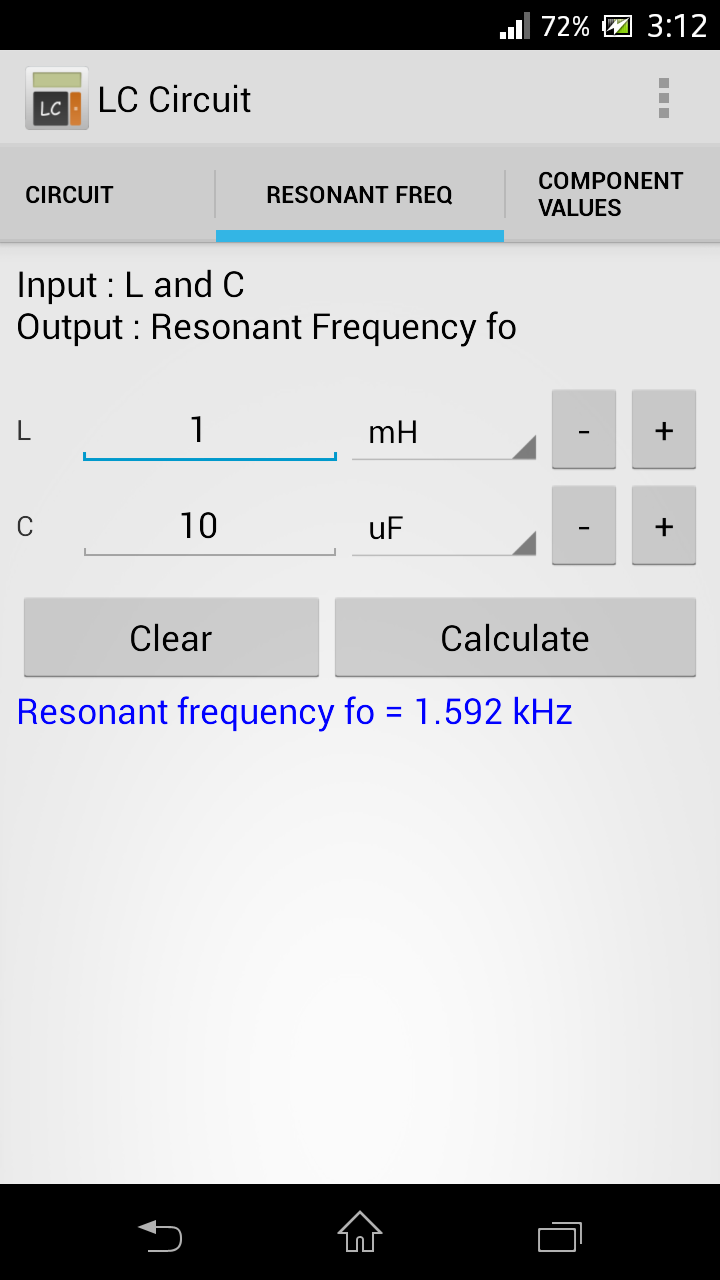
Task: Open the overflow menu
Action: point(662,98)
